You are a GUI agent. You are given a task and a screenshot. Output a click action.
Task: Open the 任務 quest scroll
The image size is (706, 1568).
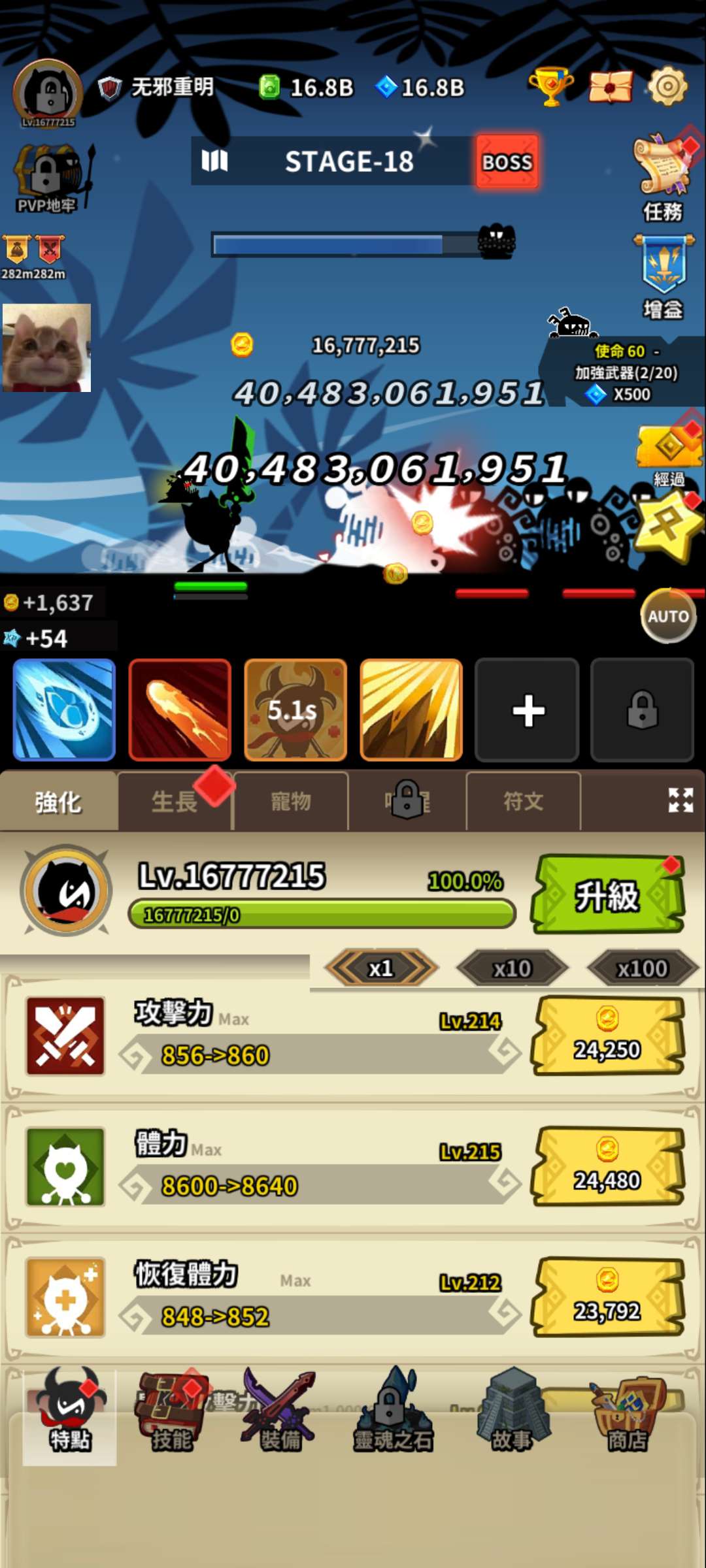pyautogui.click(x=662, y=176)
